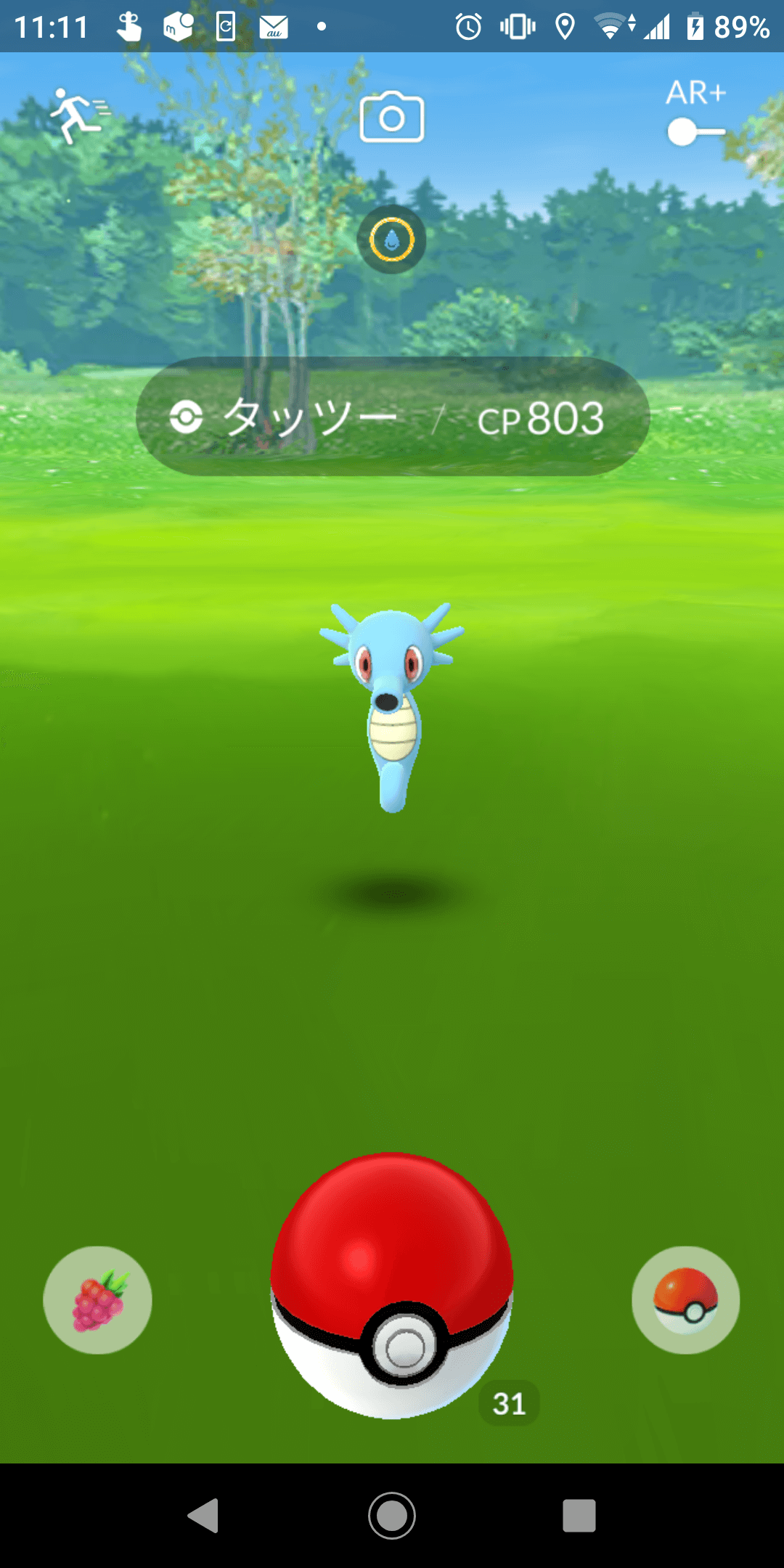This screenshot has width=784, height=1568.
Task: Tap the large Poké Ball
Action: coord(392,1285)
